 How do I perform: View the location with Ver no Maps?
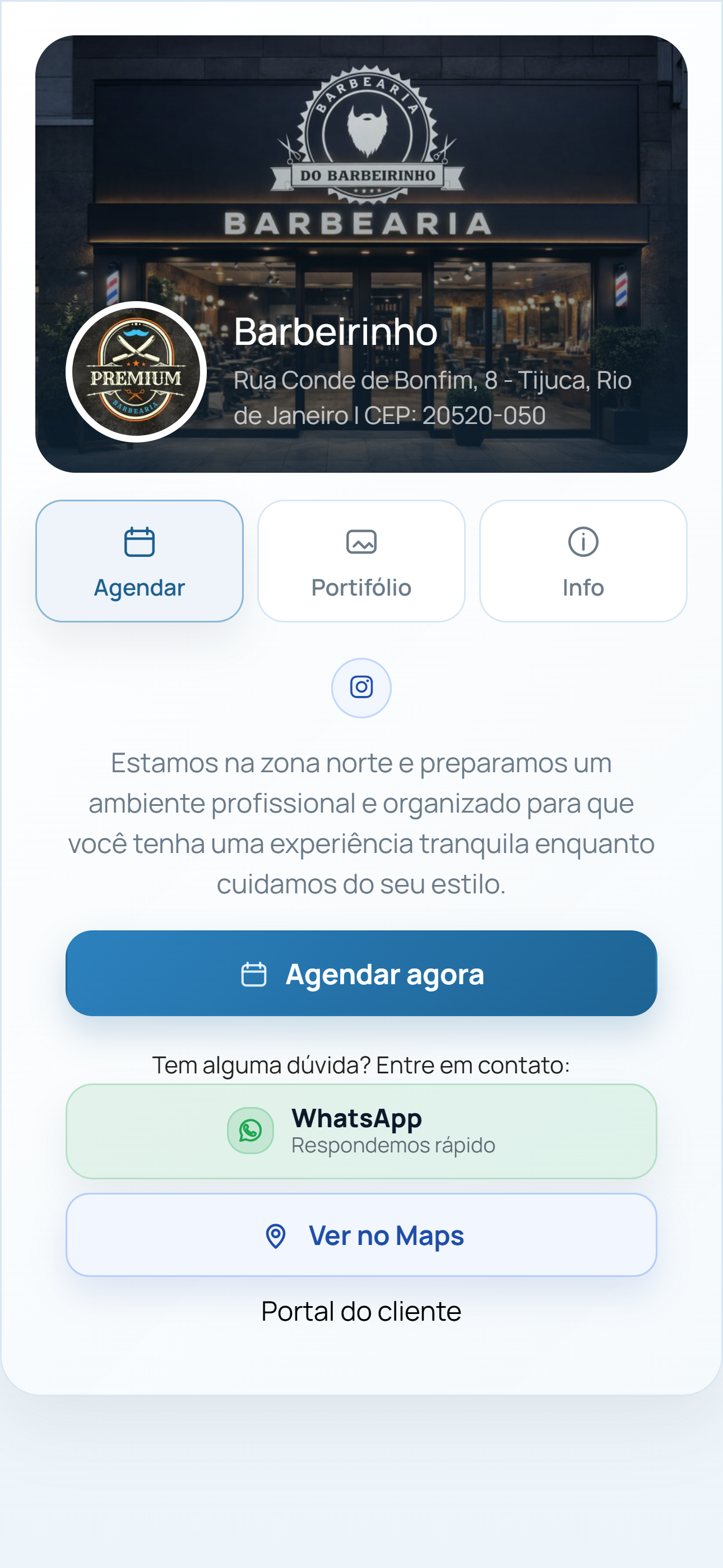361,1235
